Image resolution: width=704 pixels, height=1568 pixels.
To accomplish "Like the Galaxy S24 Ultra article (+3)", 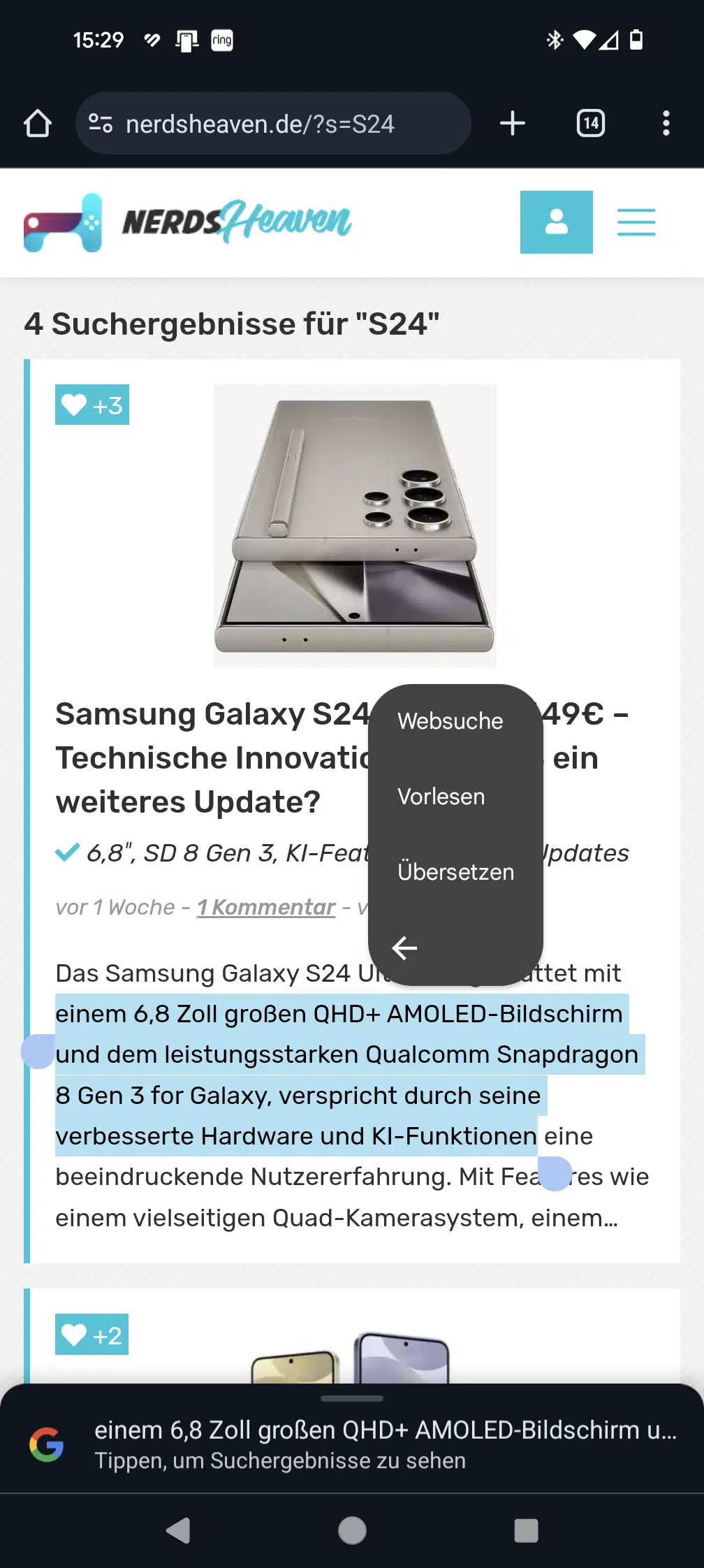I will [92, 405].
